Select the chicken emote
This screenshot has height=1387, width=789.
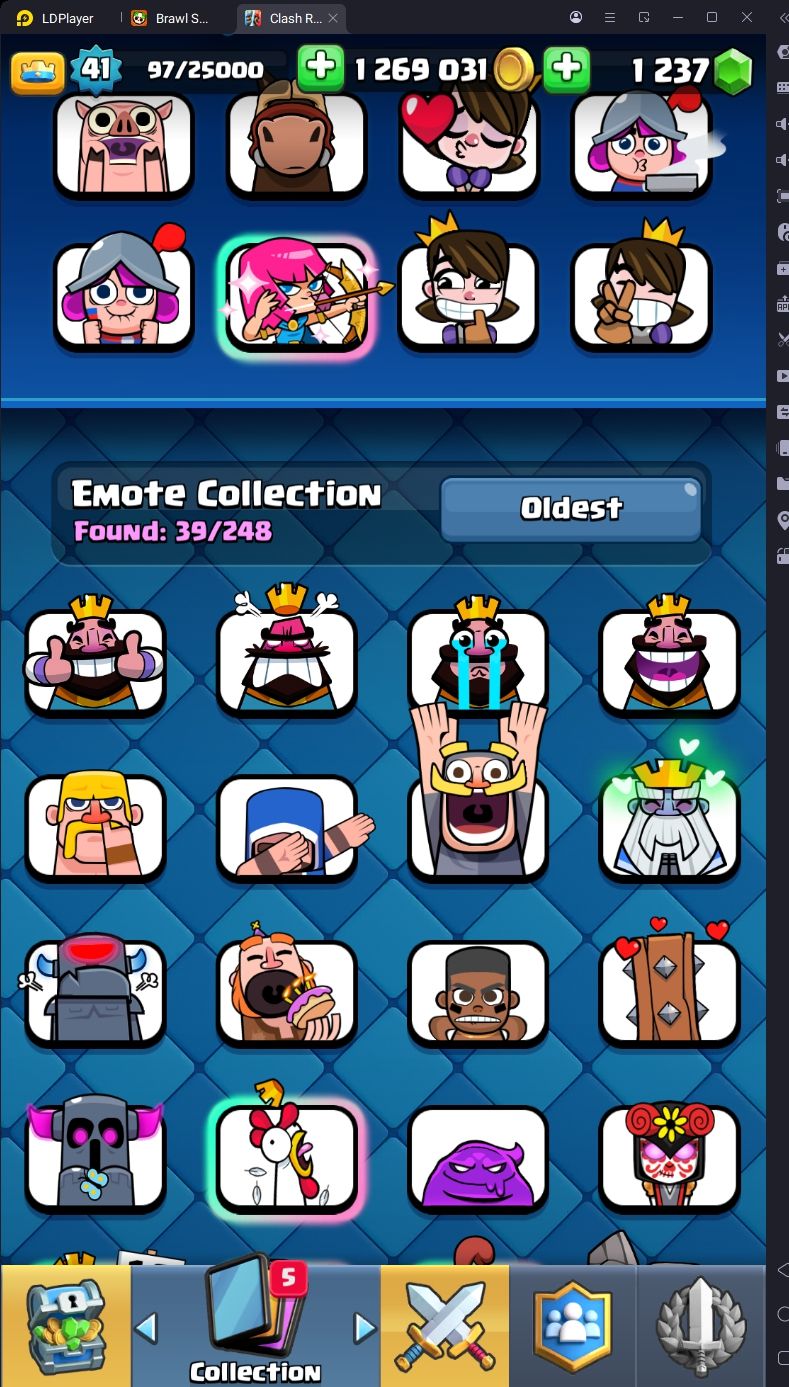click(287, 1156)
